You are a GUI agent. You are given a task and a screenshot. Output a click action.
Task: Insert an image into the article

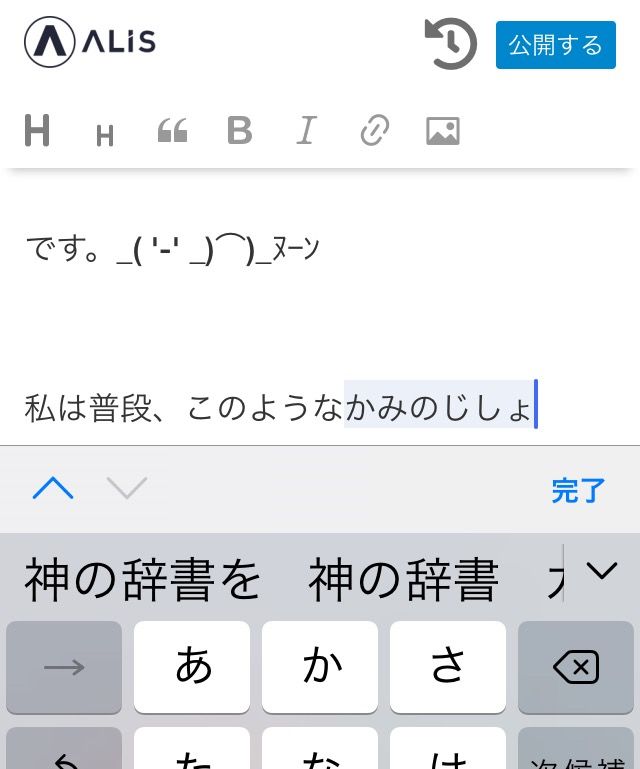tap(442, 131)
